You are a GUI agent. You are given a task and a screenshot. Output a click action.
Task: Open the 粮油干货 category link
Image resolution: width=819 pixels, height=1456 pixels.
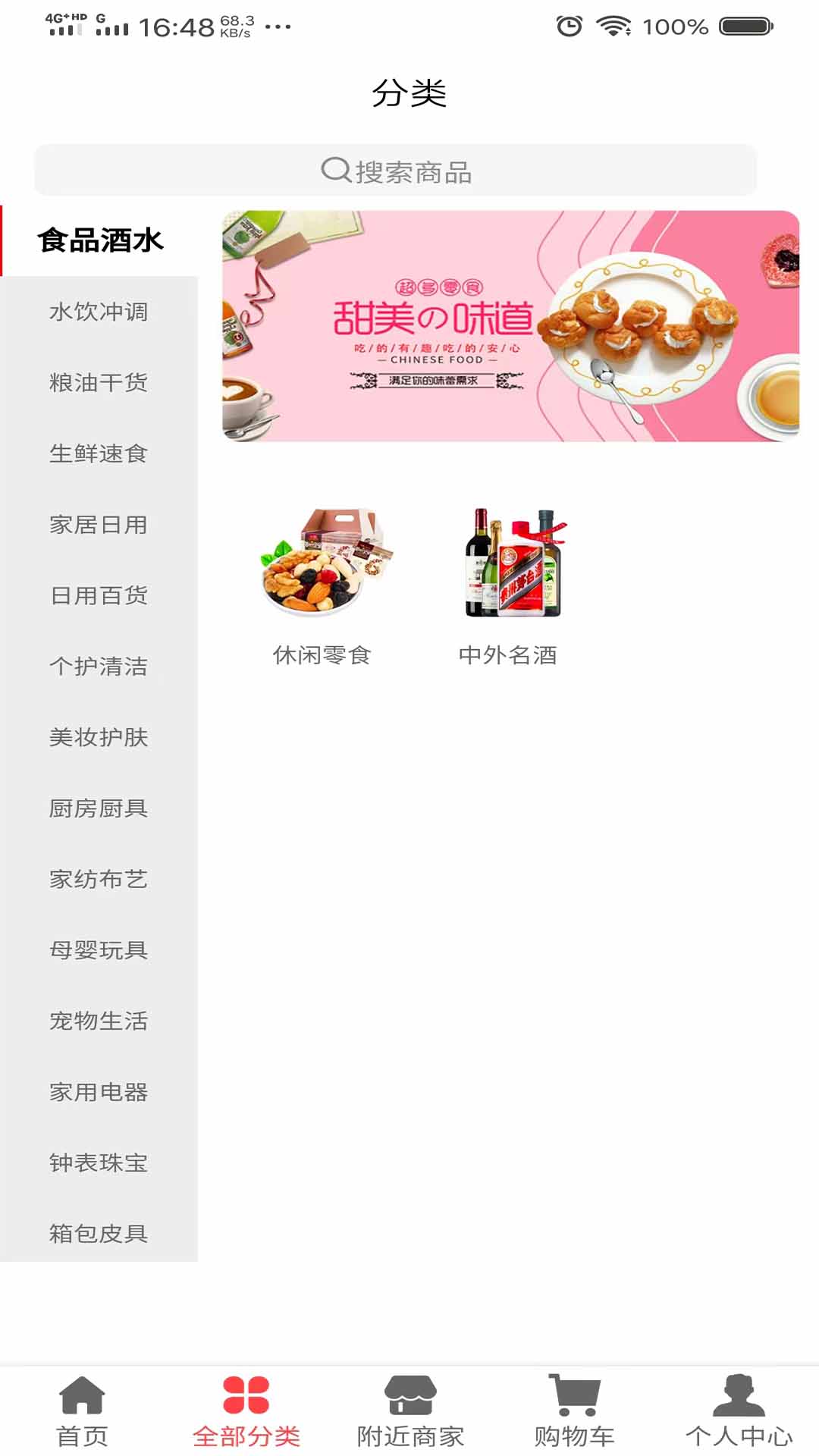98,382
